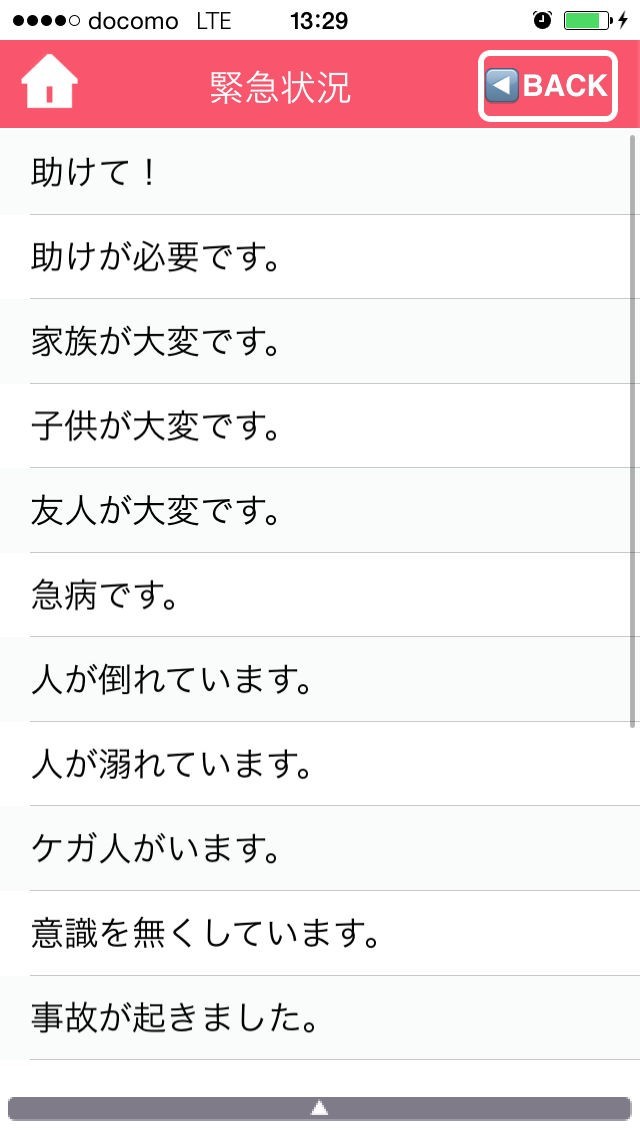Choose 人が溺れています。

(x=320, y=764)
